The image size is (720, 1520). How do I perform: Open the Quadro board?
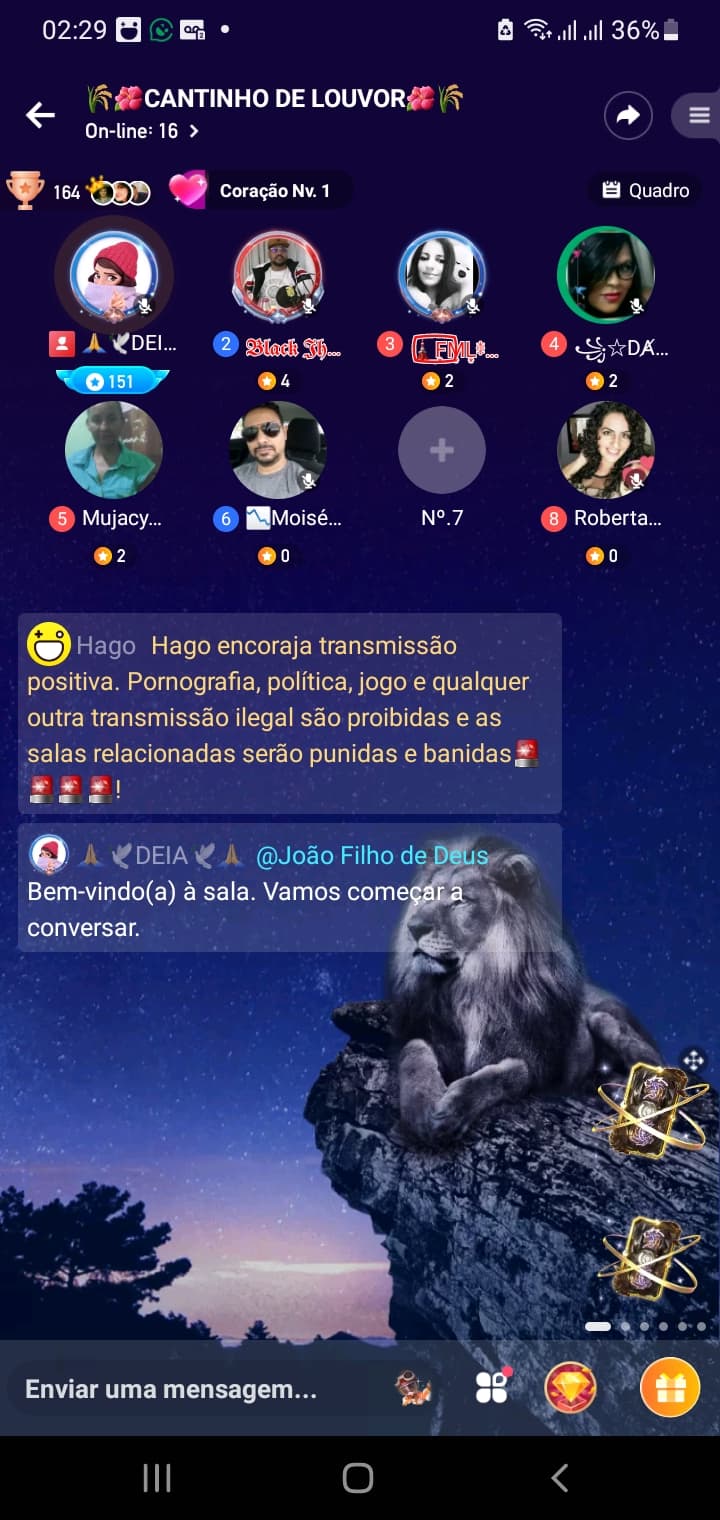click(646, 190)
